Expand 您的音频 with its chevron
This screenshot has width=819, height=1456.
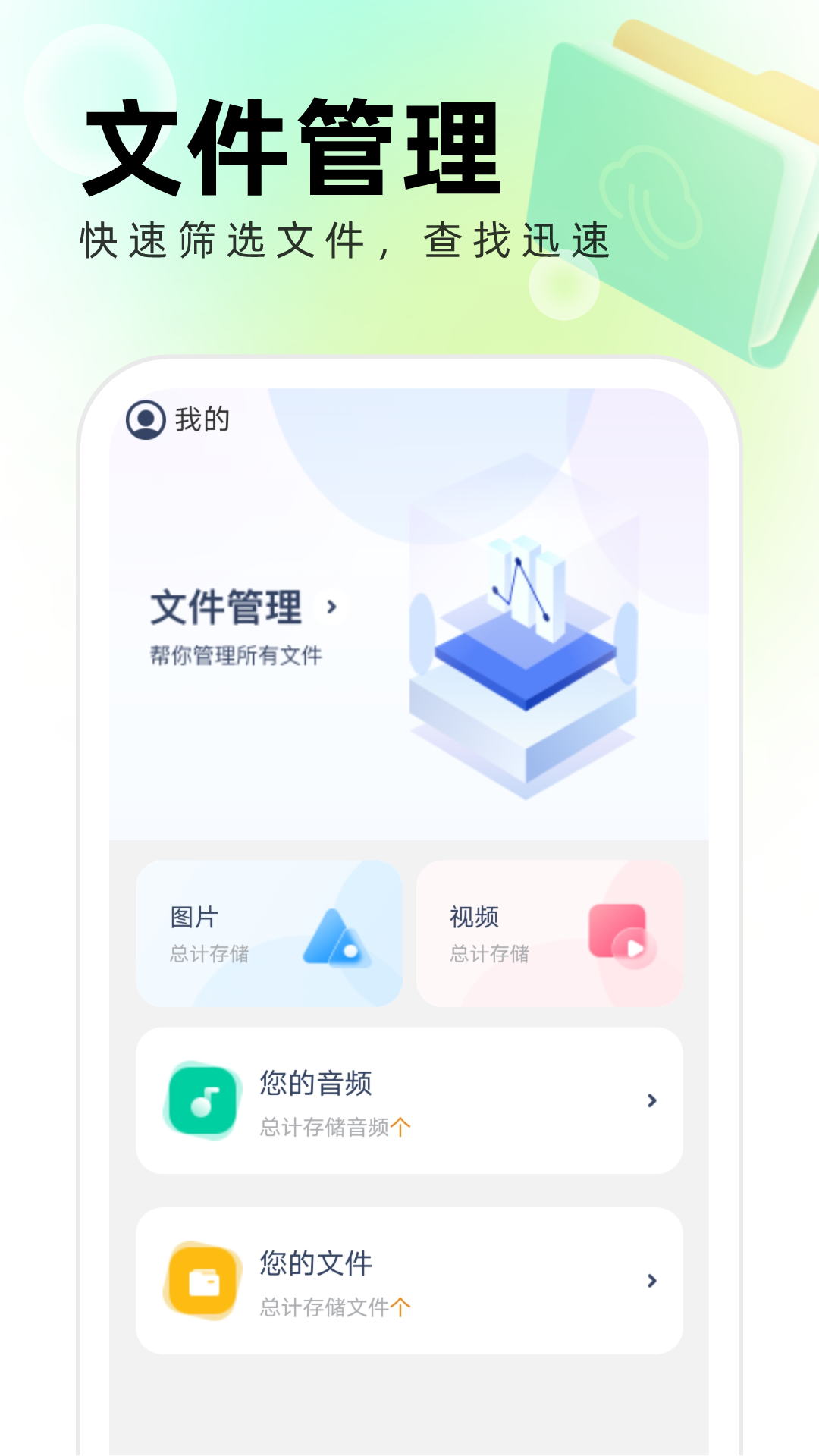652,1101
